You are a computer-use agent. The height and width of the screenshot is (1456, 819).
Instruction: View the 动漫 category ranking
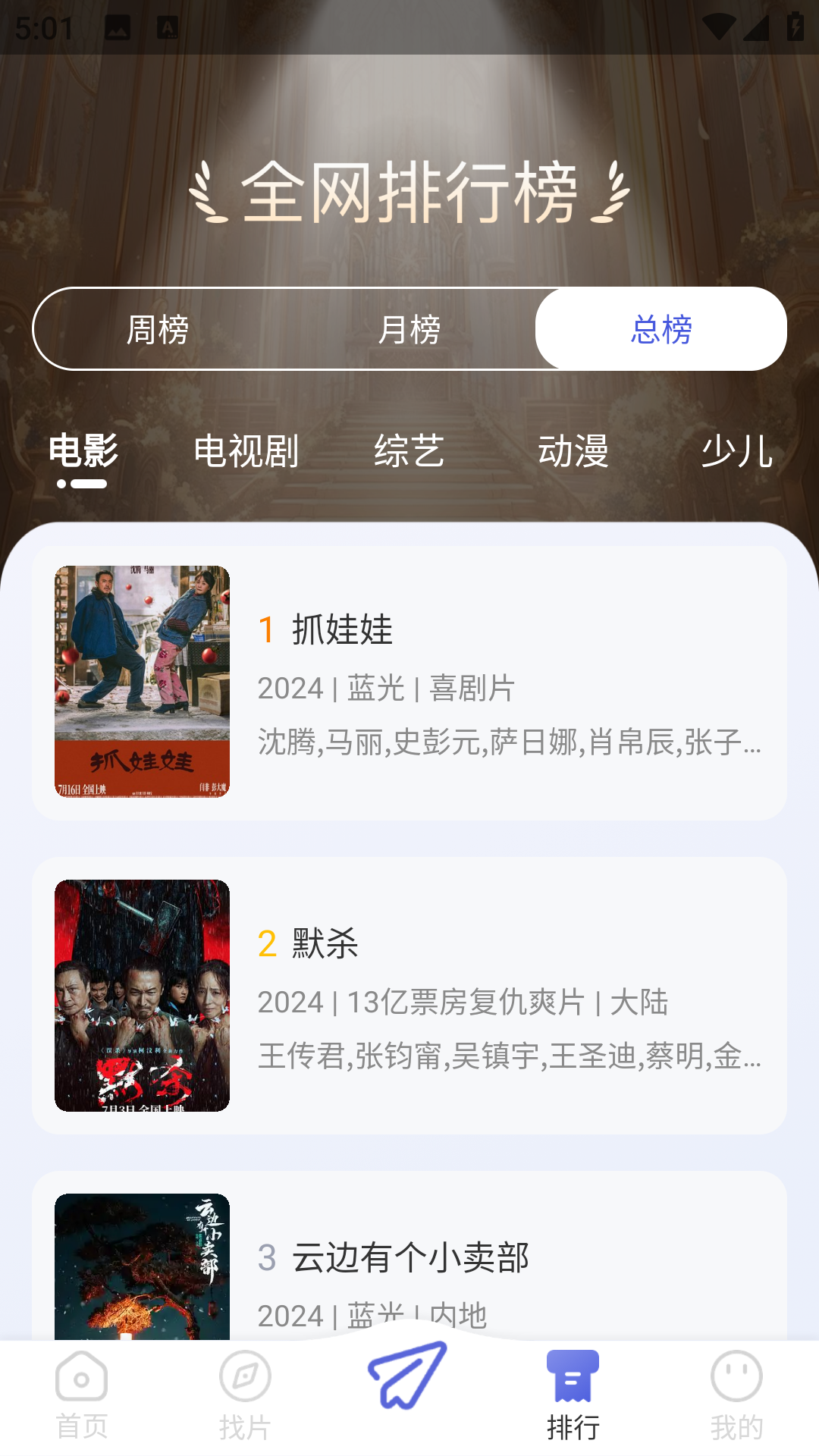tap(573, 451)
